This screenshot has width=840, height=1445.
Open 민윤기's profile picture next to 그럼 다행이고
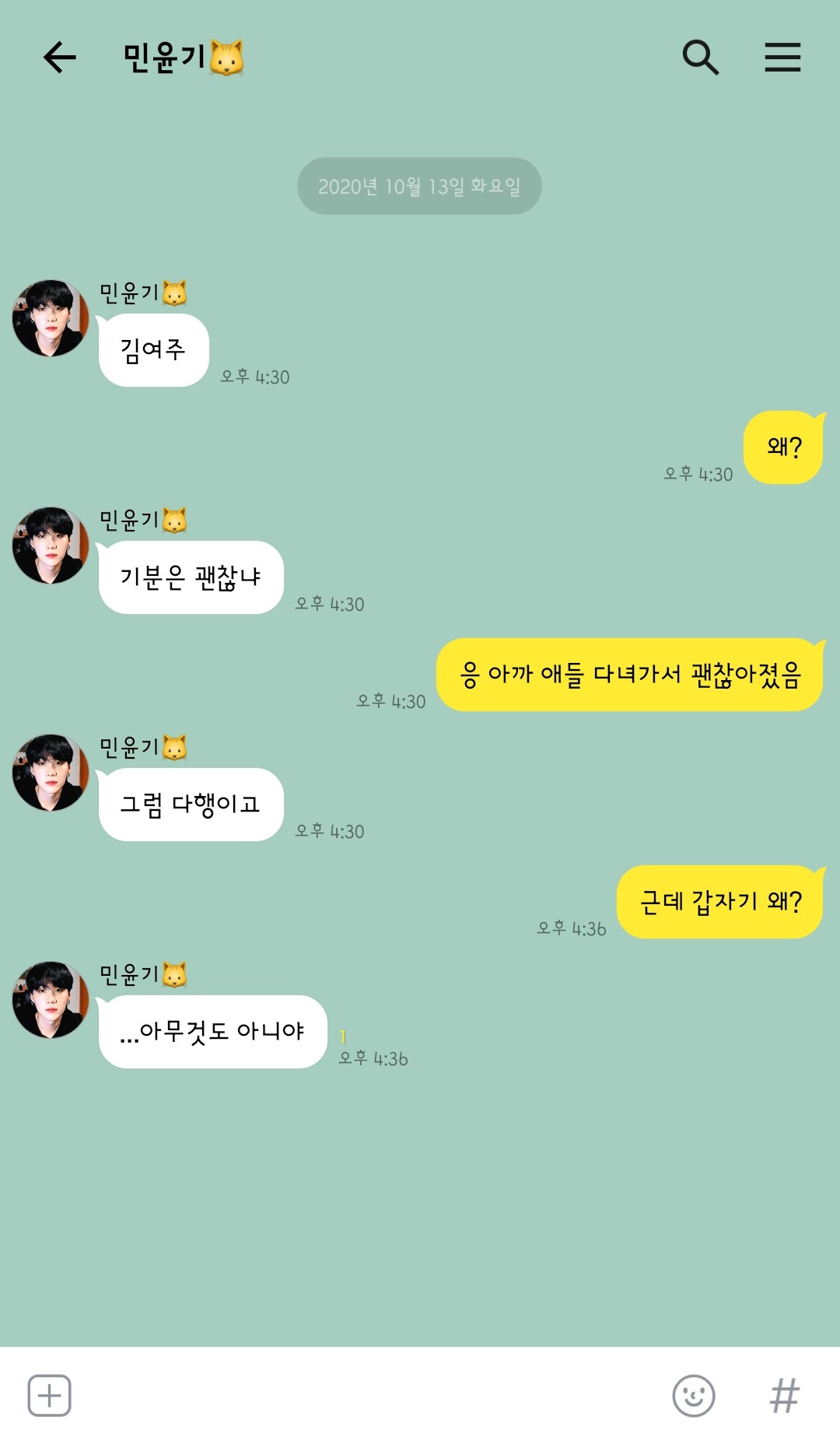(x=51, y=773)
